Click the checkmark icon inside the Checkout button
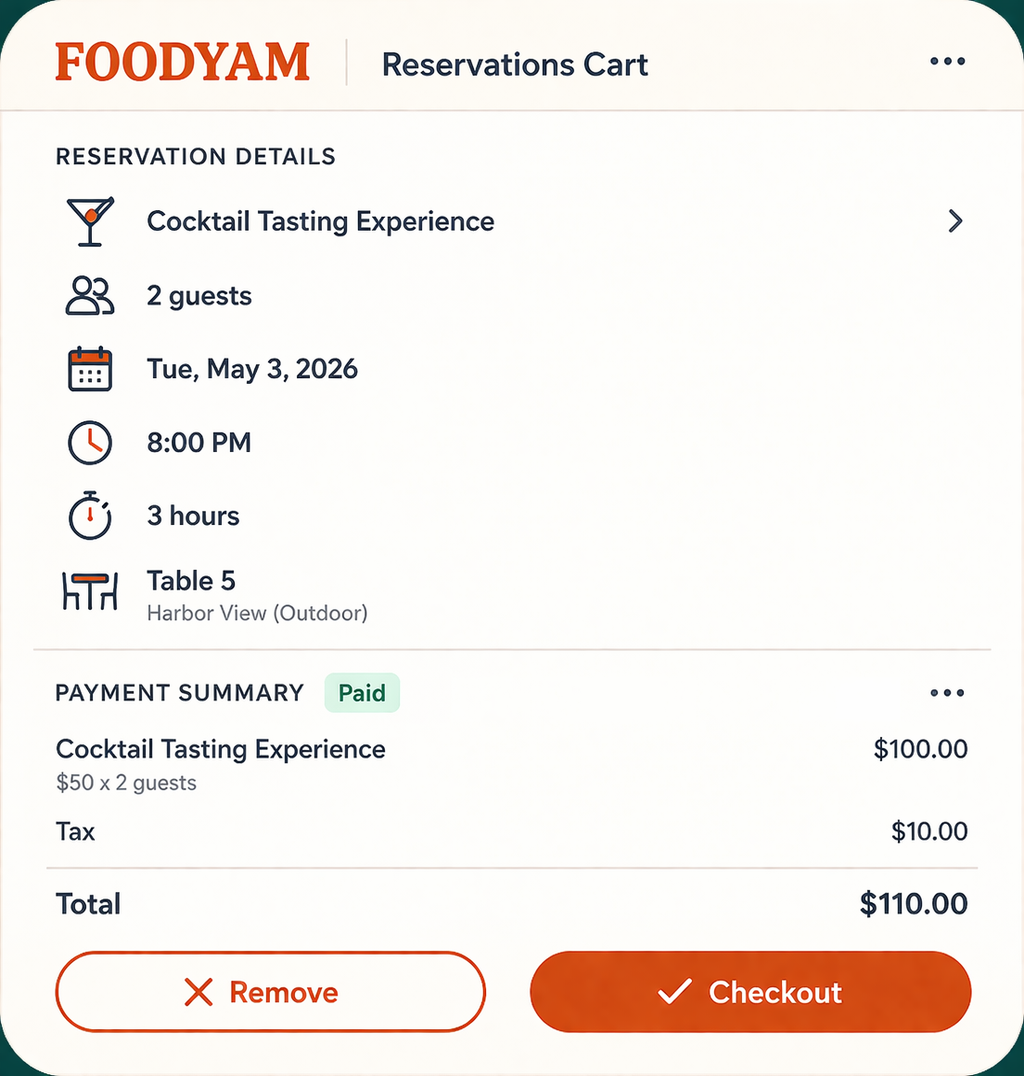Screen dimensions: 1024x1076 pyautogui.click(x=678, y=992)
